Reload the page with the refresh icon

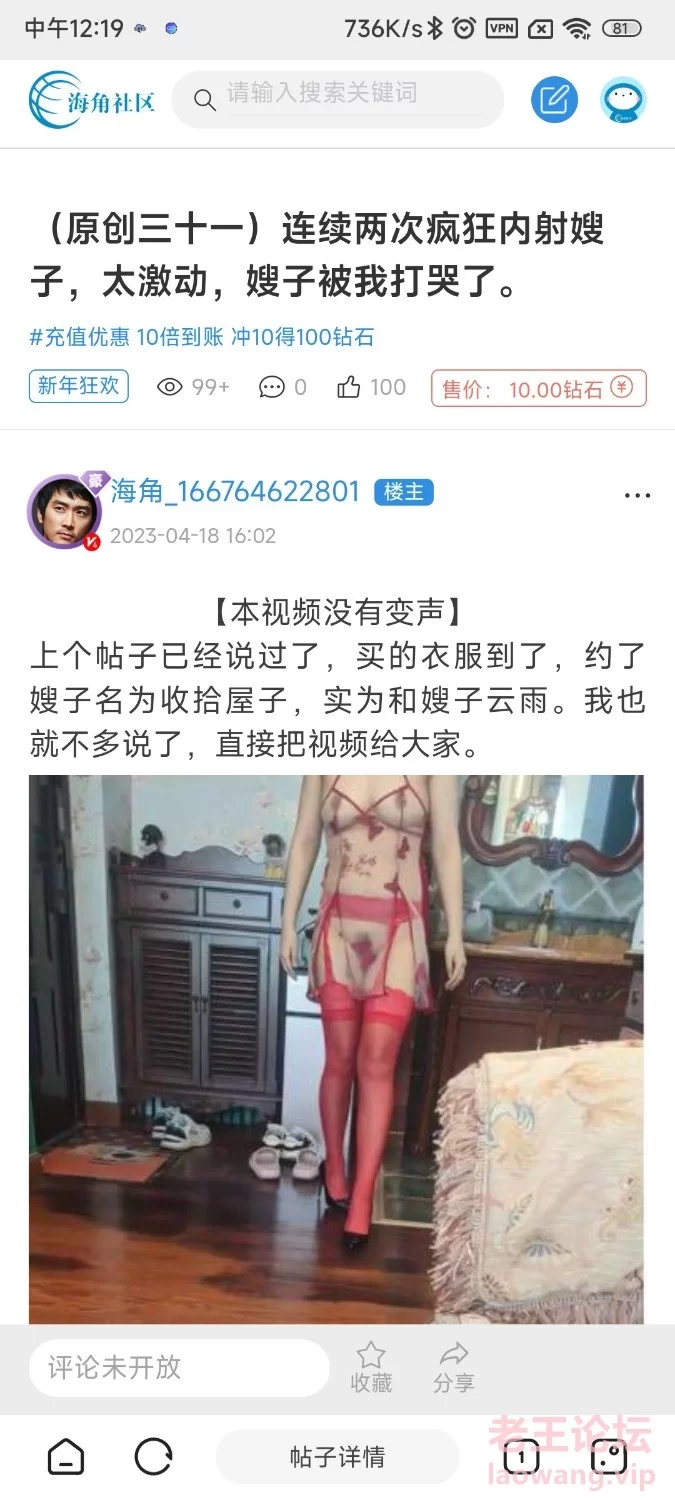(x=153, y=1457)
